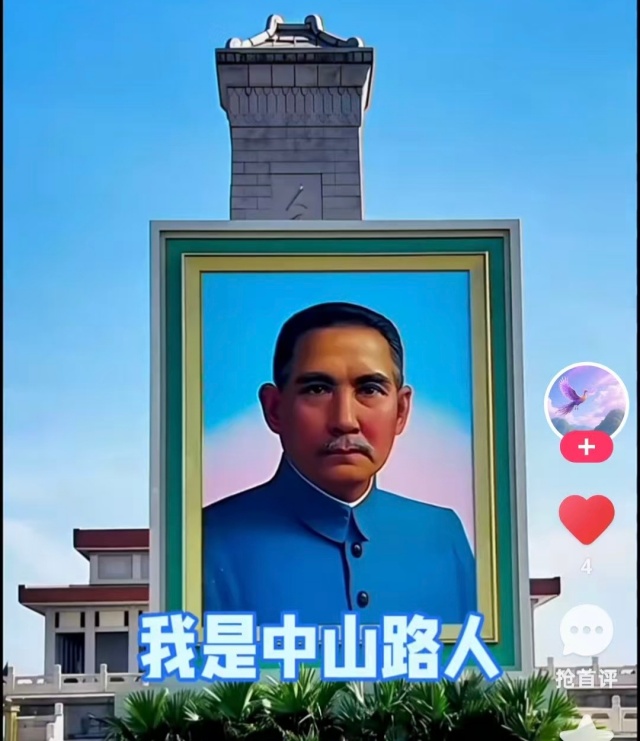Open the creator's bird avatar profile

[x=586, y=399]
